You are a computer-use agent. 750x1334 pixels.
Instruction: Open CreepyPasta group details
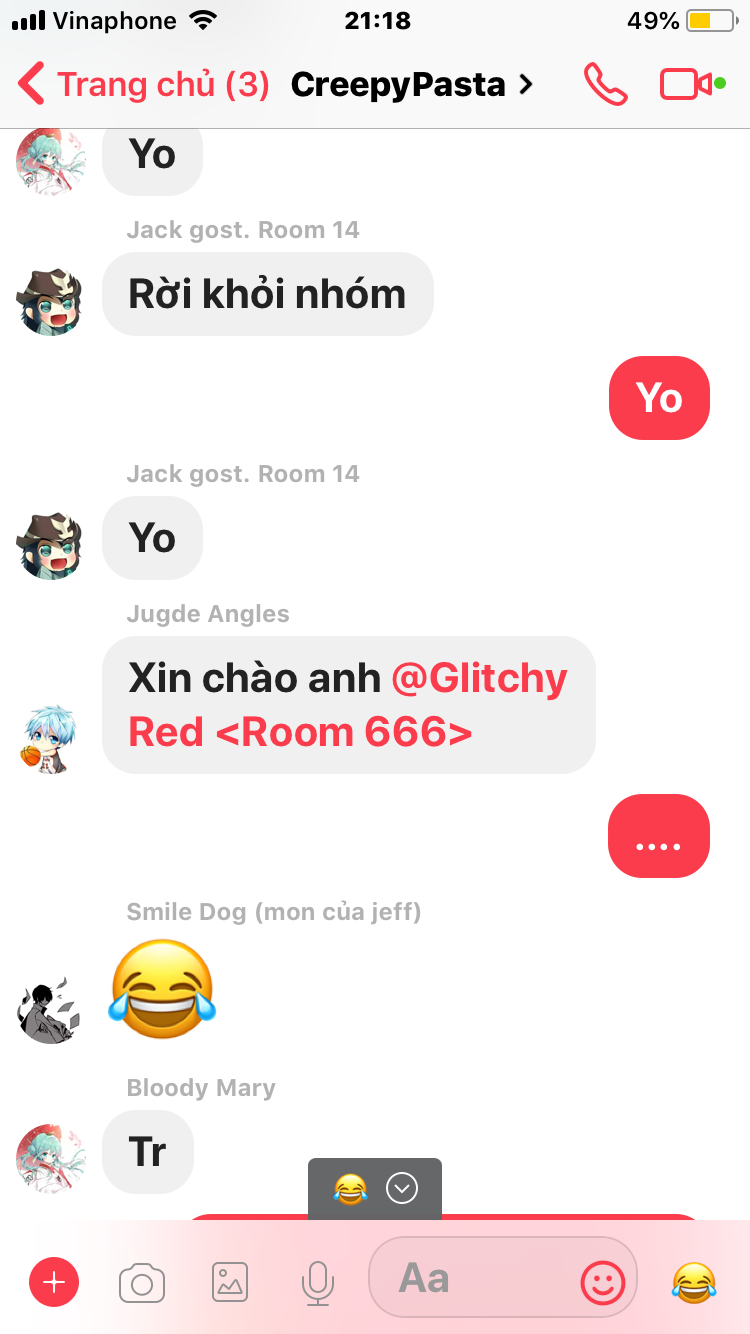pos(410,85)
